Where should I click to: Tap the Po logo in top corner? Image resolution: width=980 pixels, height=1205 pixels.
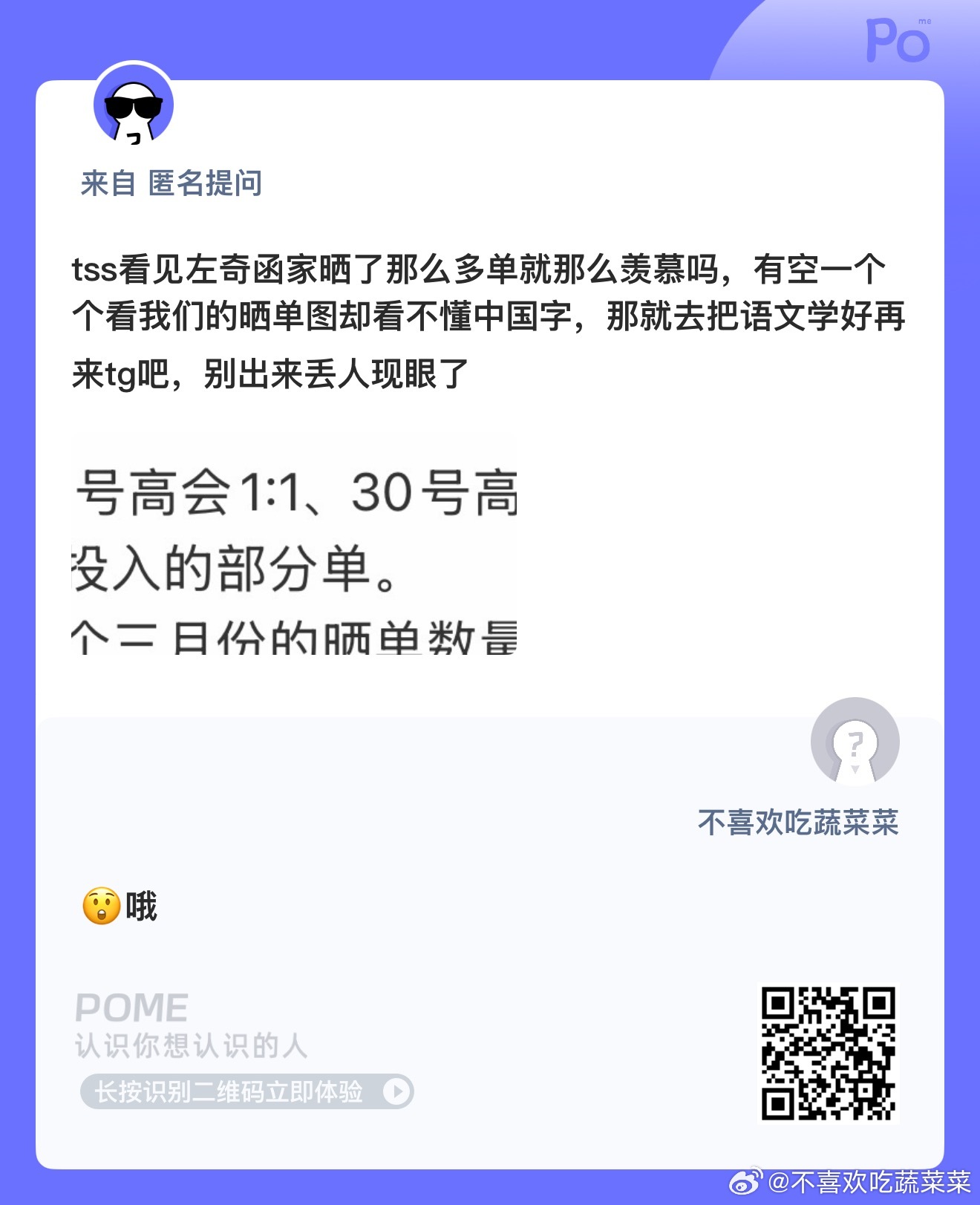(x=897, y=42)
